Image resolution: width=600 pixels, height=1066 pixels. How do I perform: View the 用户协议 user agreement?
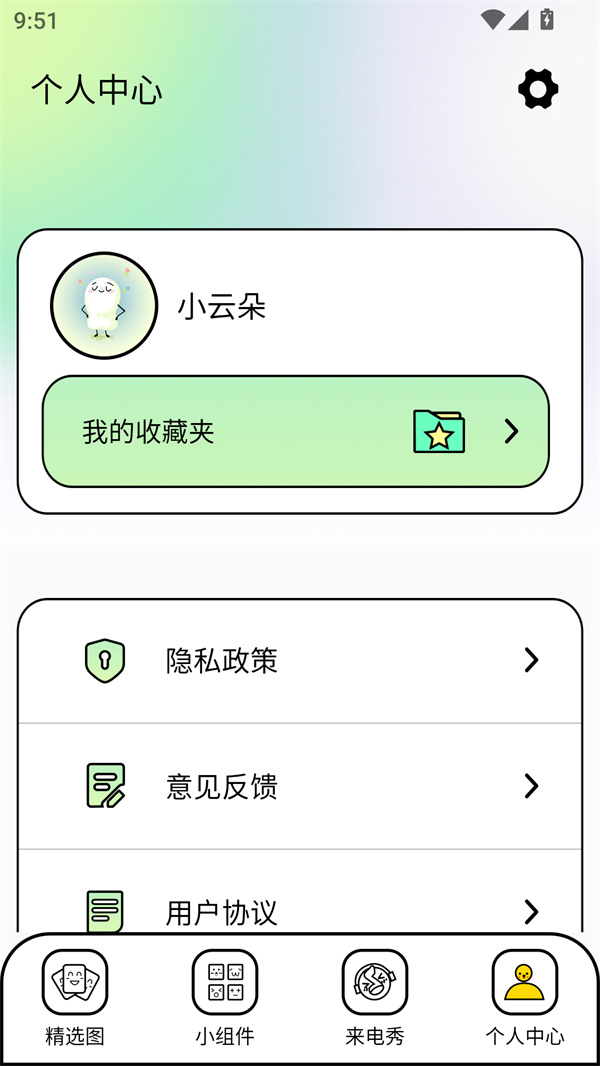point(300,909)
